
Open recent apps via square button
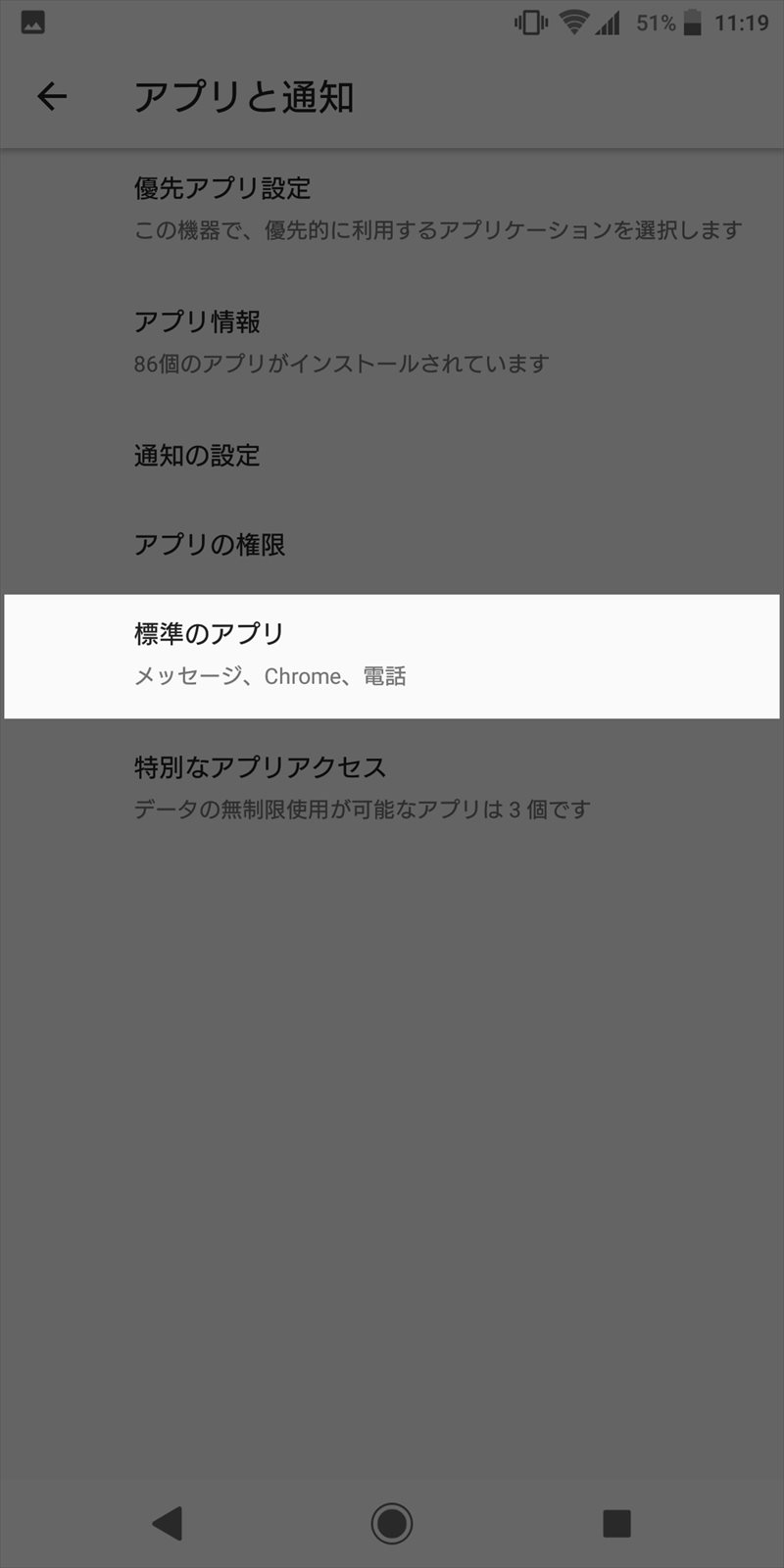tap(616, 1523)
